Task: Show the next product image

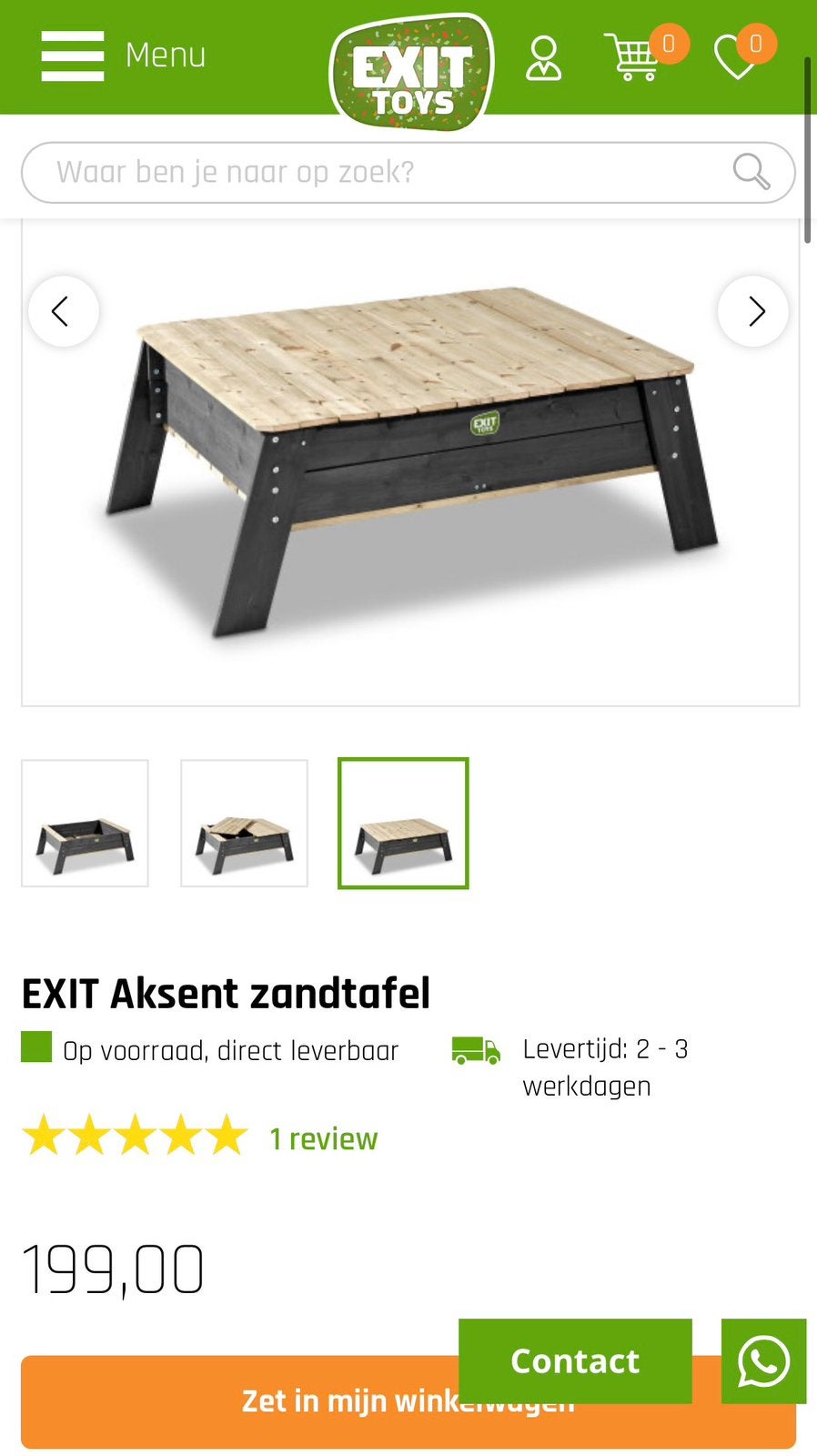Action: tap(753, 311)
